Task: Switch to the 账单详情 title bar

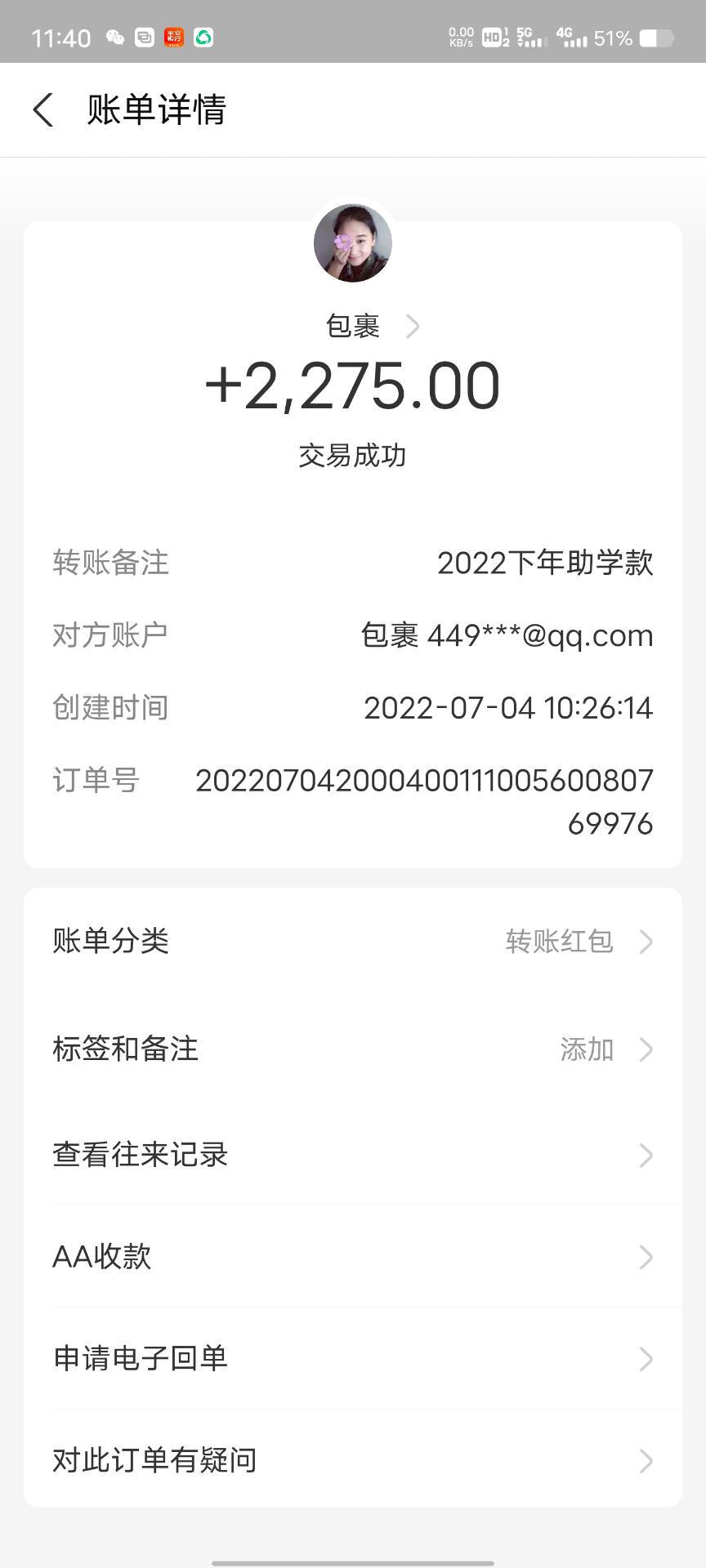Action: point(157,109)
